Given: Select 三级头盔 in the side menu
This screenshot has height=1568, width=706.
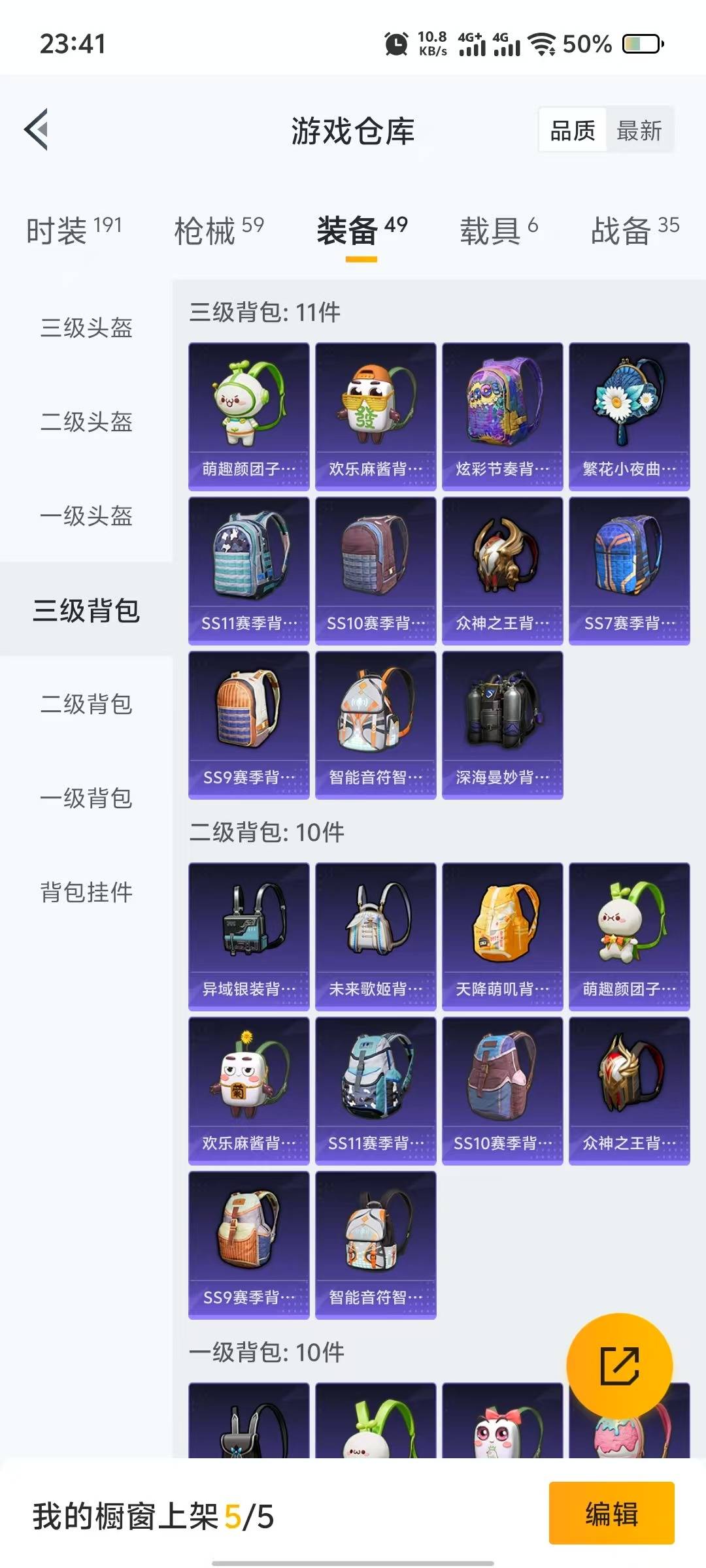Looking at the screenshot, I should coord(86,328).
